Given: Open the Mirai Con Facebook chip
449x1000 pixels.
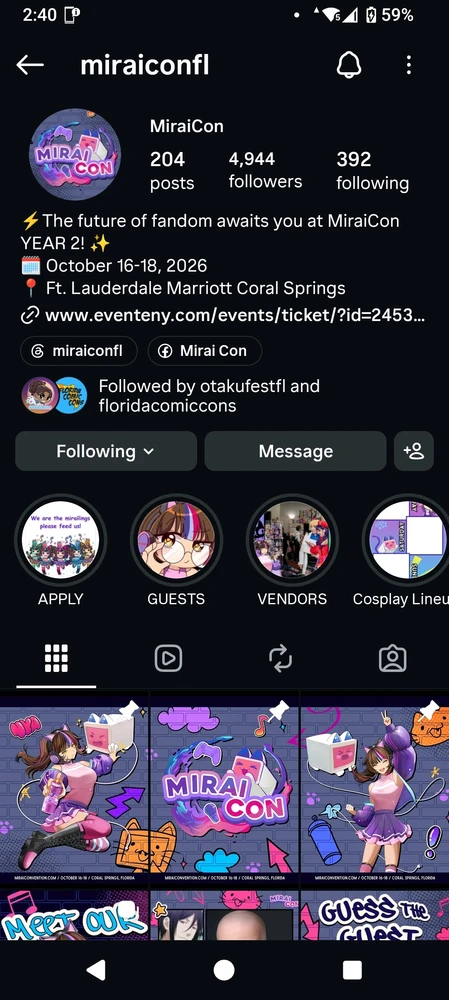Looking at the screenshot, I should point(205,351).
